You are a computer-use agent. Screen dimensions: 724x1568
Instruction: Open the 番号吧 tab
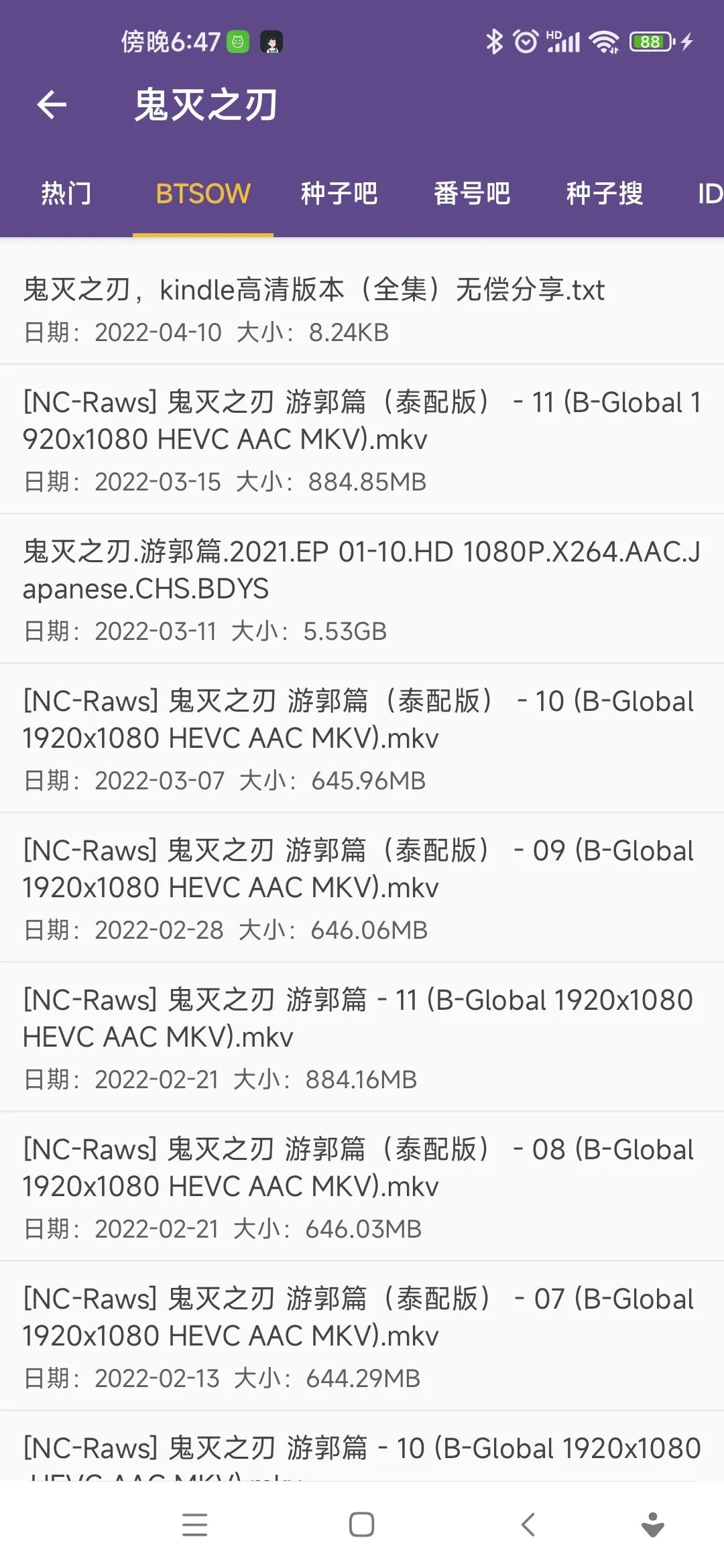pyautogui.click(x=472, y=194)
